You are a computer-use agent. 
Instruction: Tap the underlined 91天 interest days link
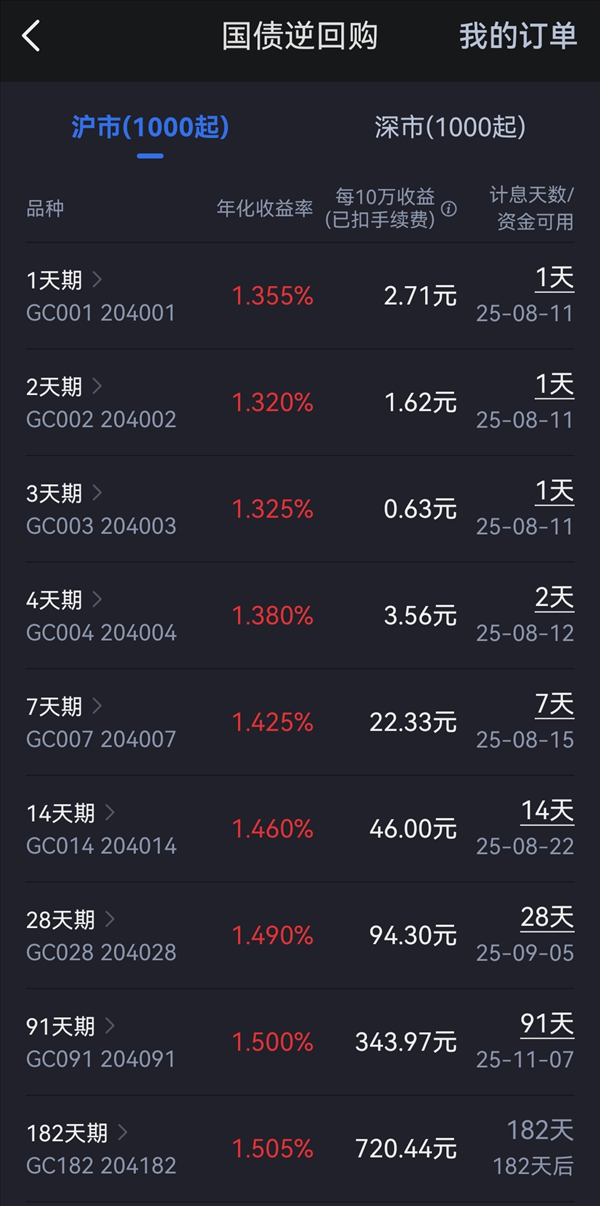pyautogui.click(x=547, y=1025)
